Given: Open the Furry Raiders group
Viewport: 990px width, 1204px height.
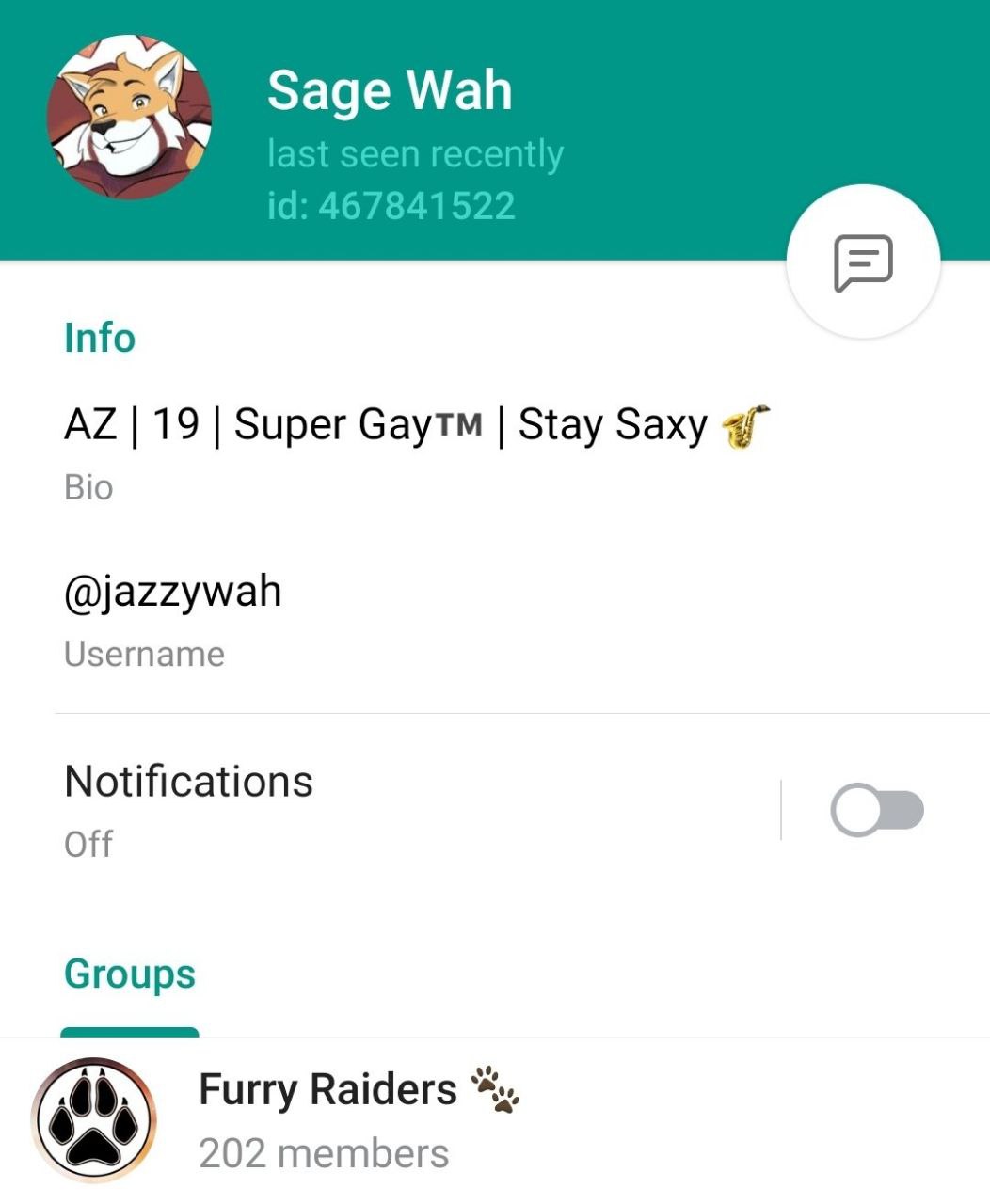Looking at the screenshot, I should [495, 1120].
